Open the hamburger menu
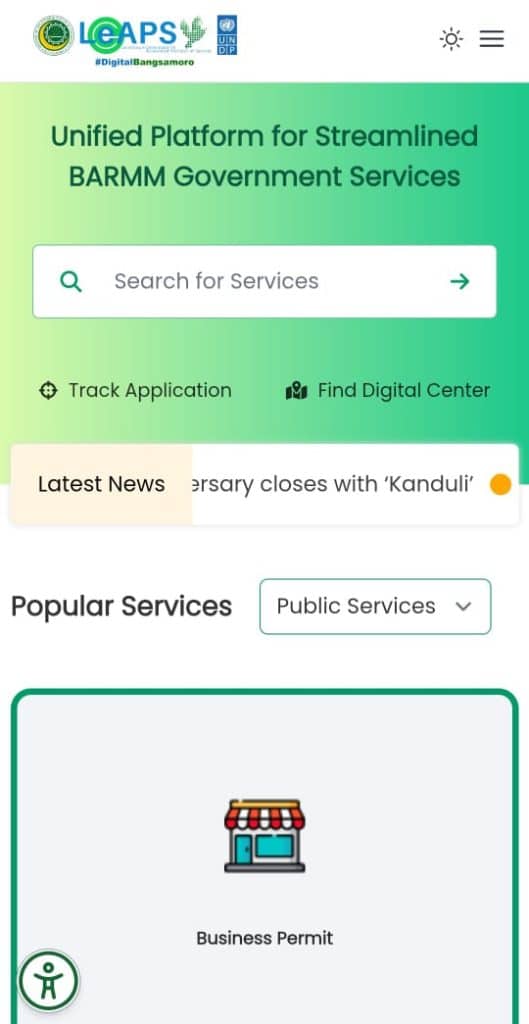The height and width of the screenshot is (1024, 529). click(x=492, y=39)
